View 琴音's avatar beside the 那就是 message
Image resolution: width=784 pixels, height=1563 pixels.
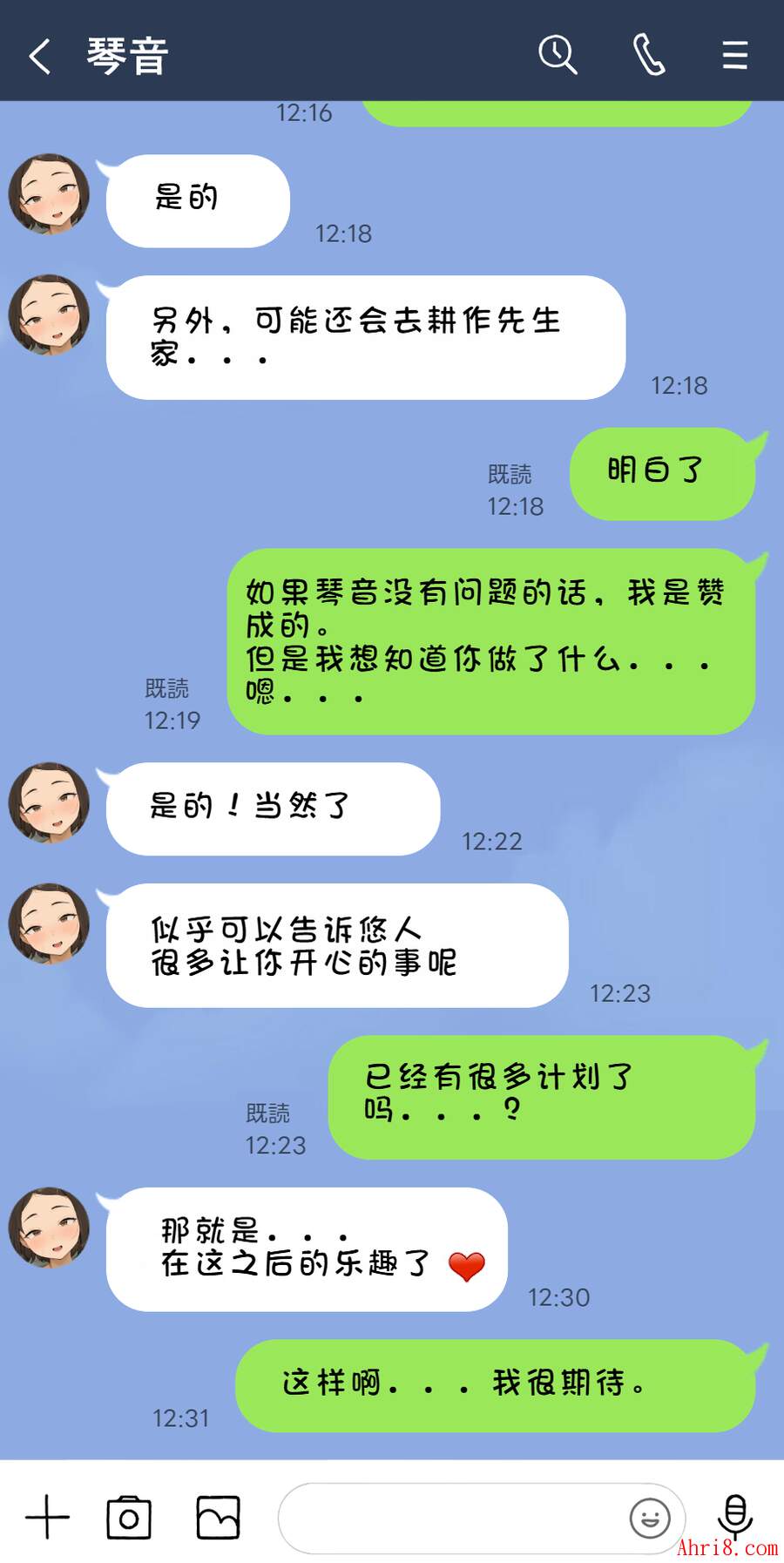click(49, 1228)
